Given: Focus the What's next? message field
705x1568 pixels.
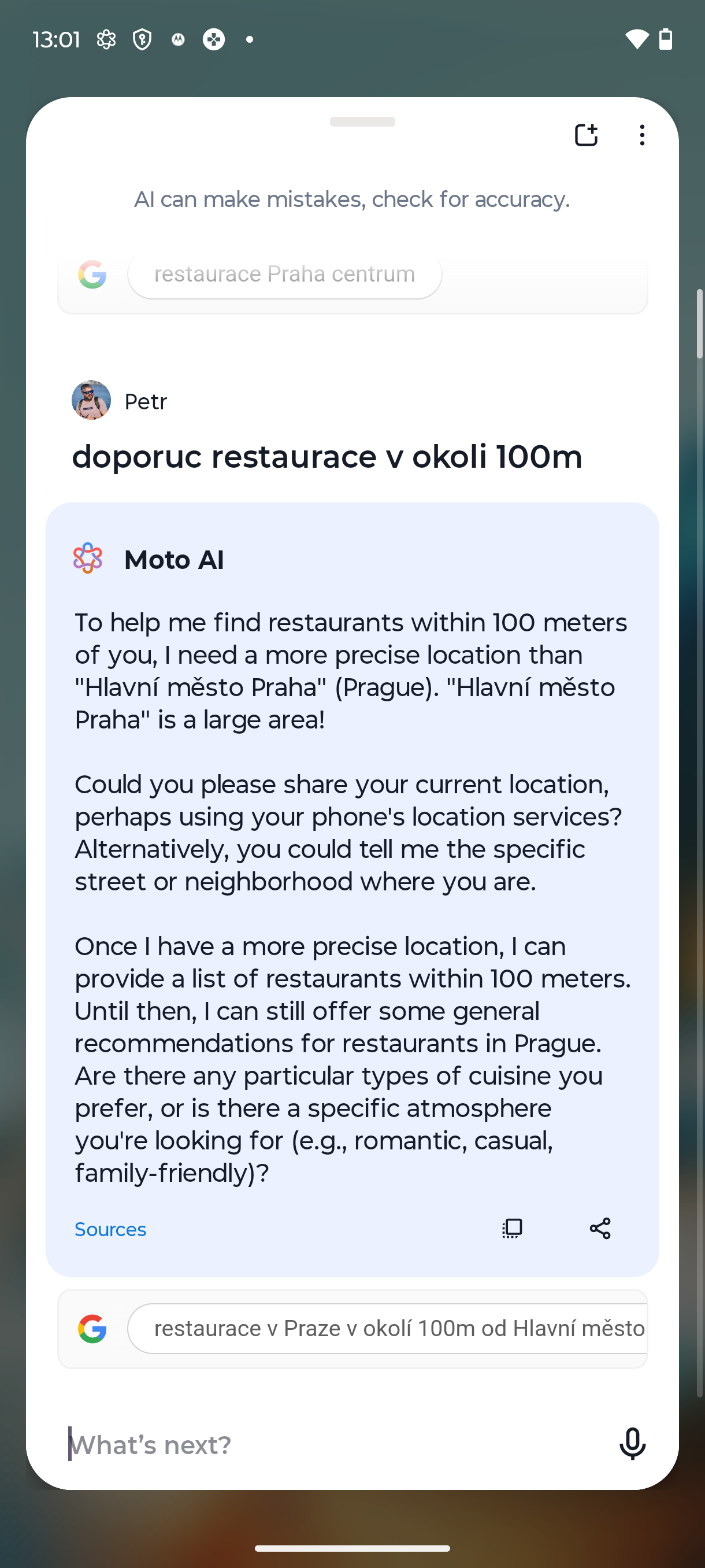Looking at the screenshot, I should pos(328,1444).
